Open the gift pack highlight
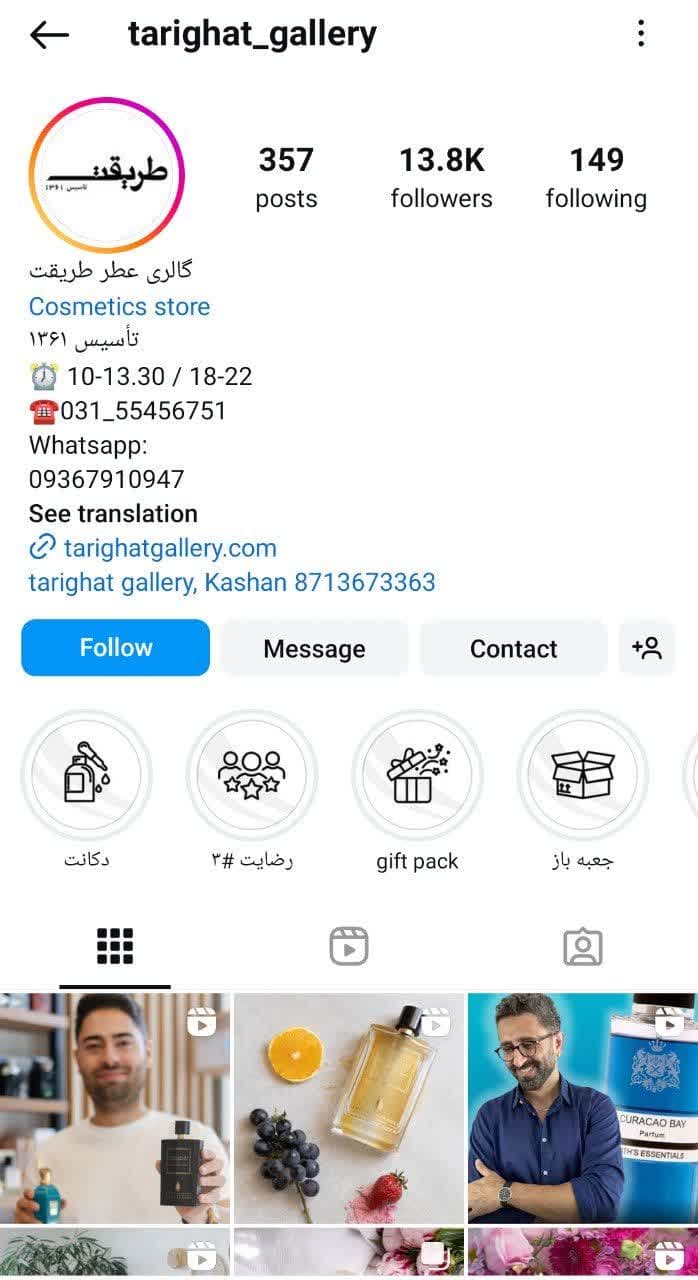This screenshot has height=1280, width=698. click(x=417, y=776)
